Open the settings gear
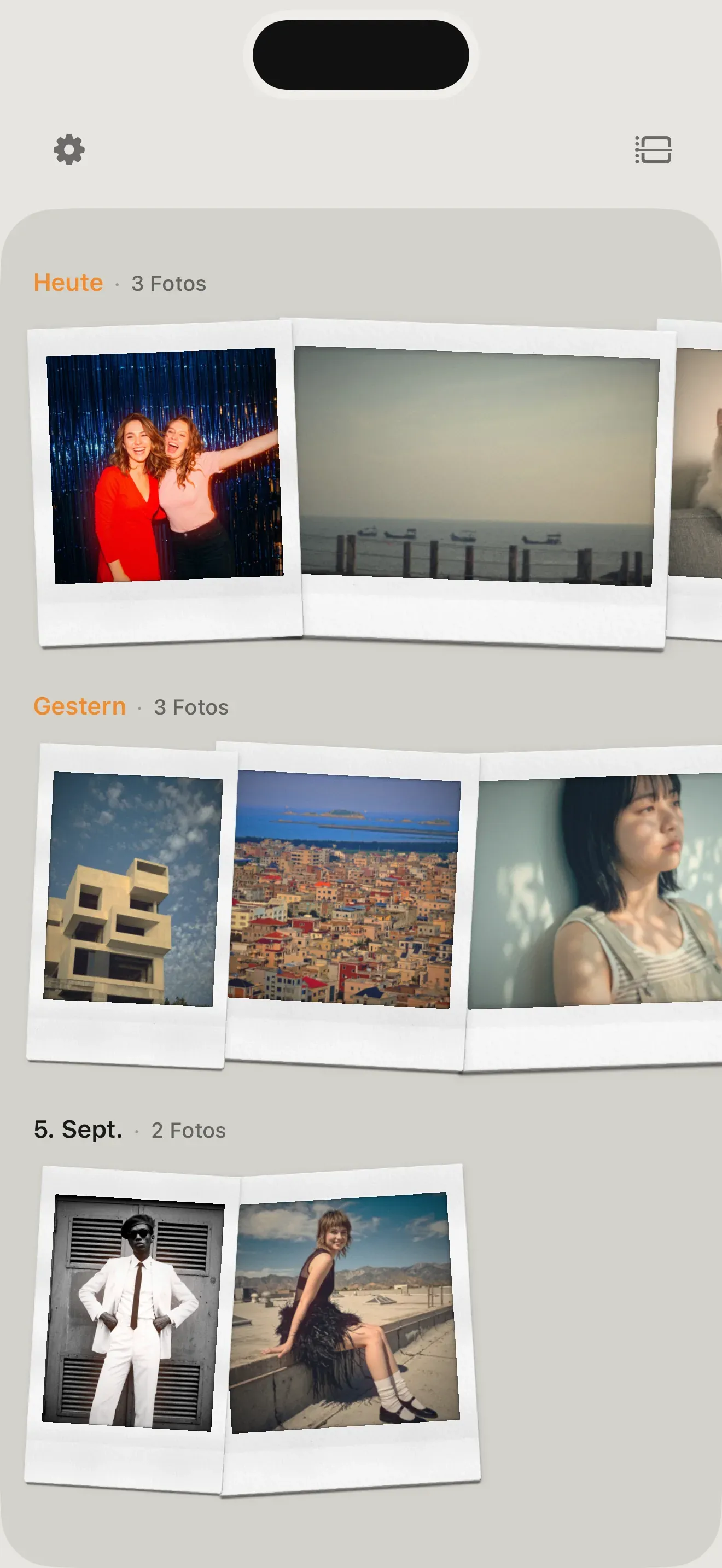Screen dimensions: 722x1568 click(69, 149)
